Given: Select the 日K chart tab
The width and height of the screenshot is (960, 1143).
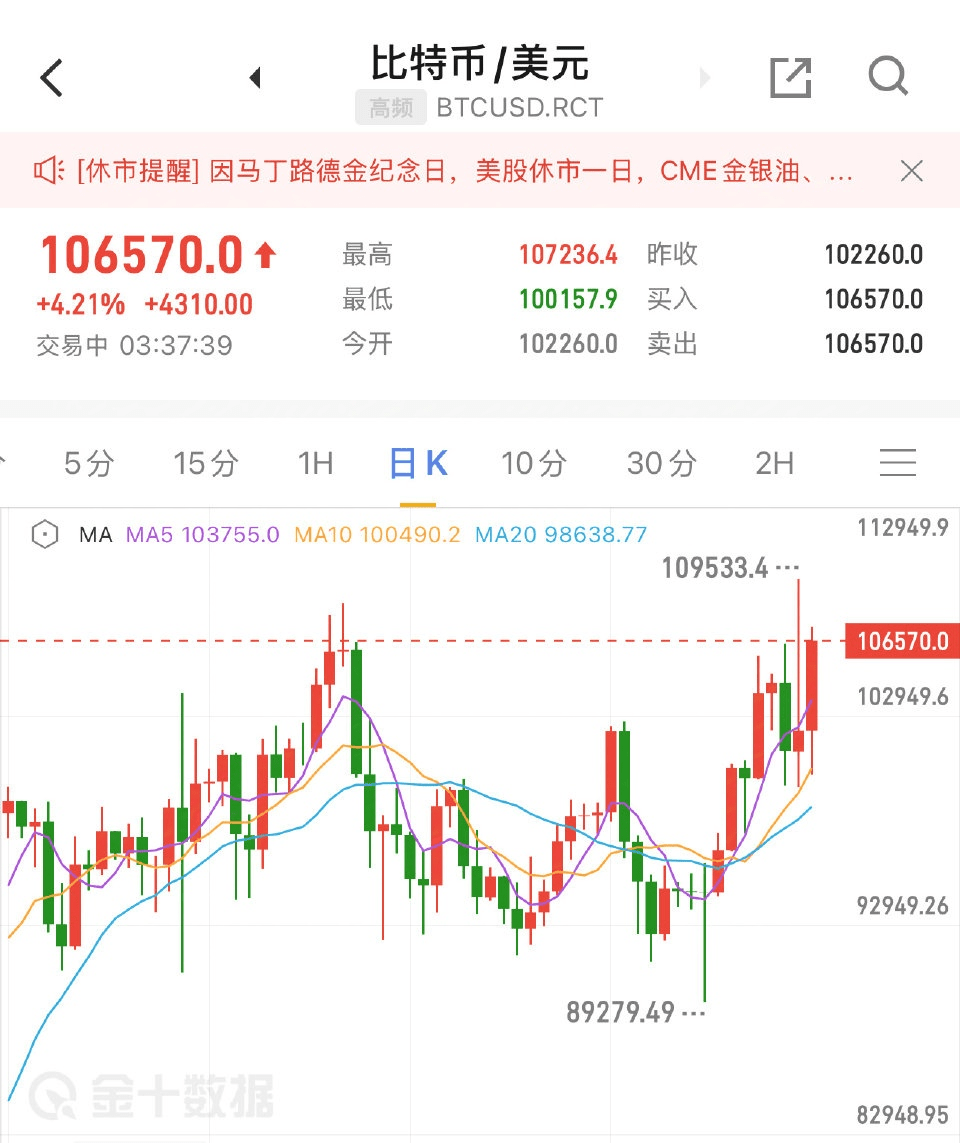Looking at the screenshot, I should click(x=418, y=463).
